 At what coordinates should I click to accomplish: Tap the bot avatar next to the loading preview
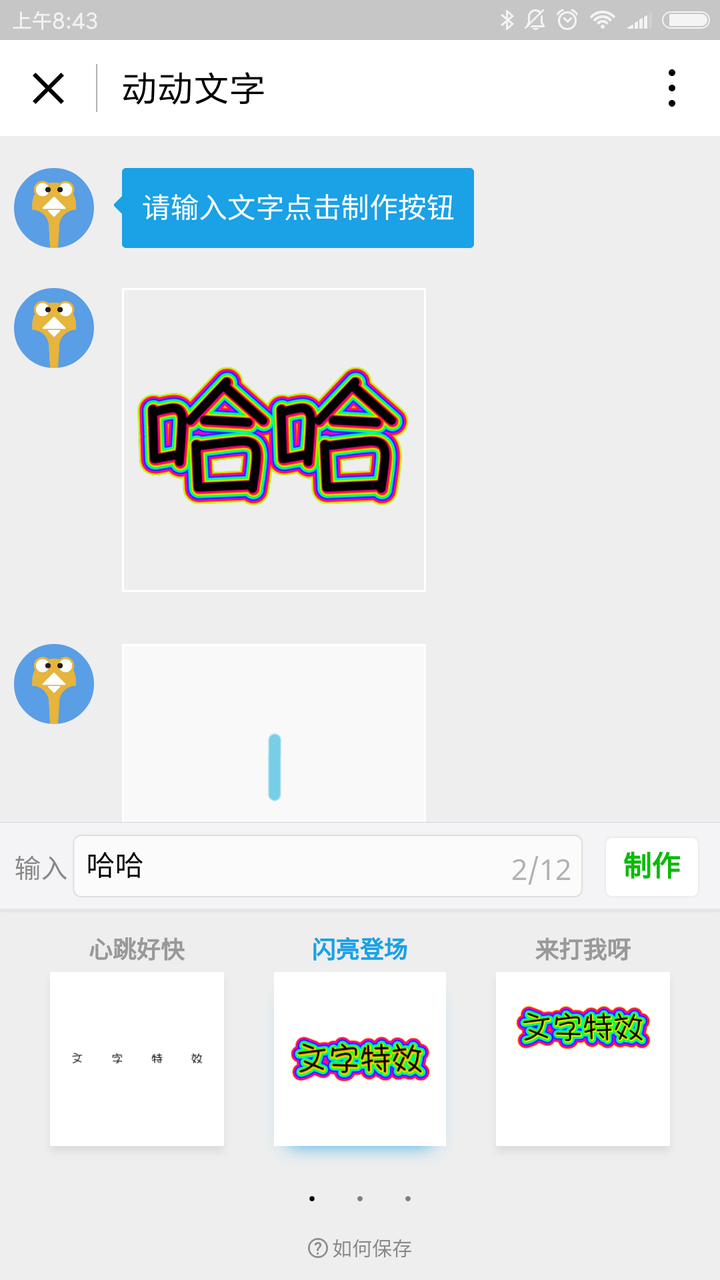coord(53,684)
